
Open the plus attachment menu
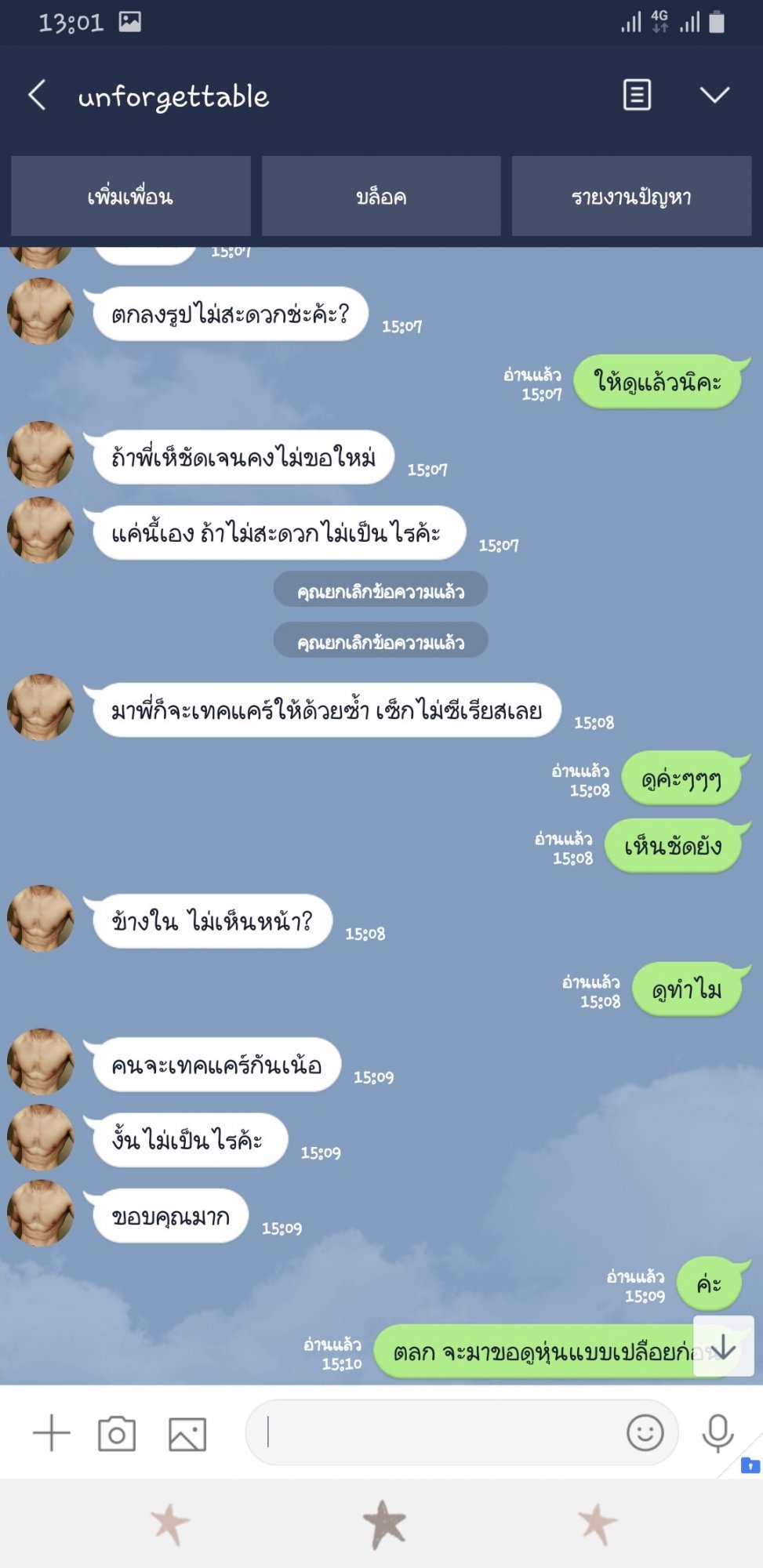pos(52,1433)
